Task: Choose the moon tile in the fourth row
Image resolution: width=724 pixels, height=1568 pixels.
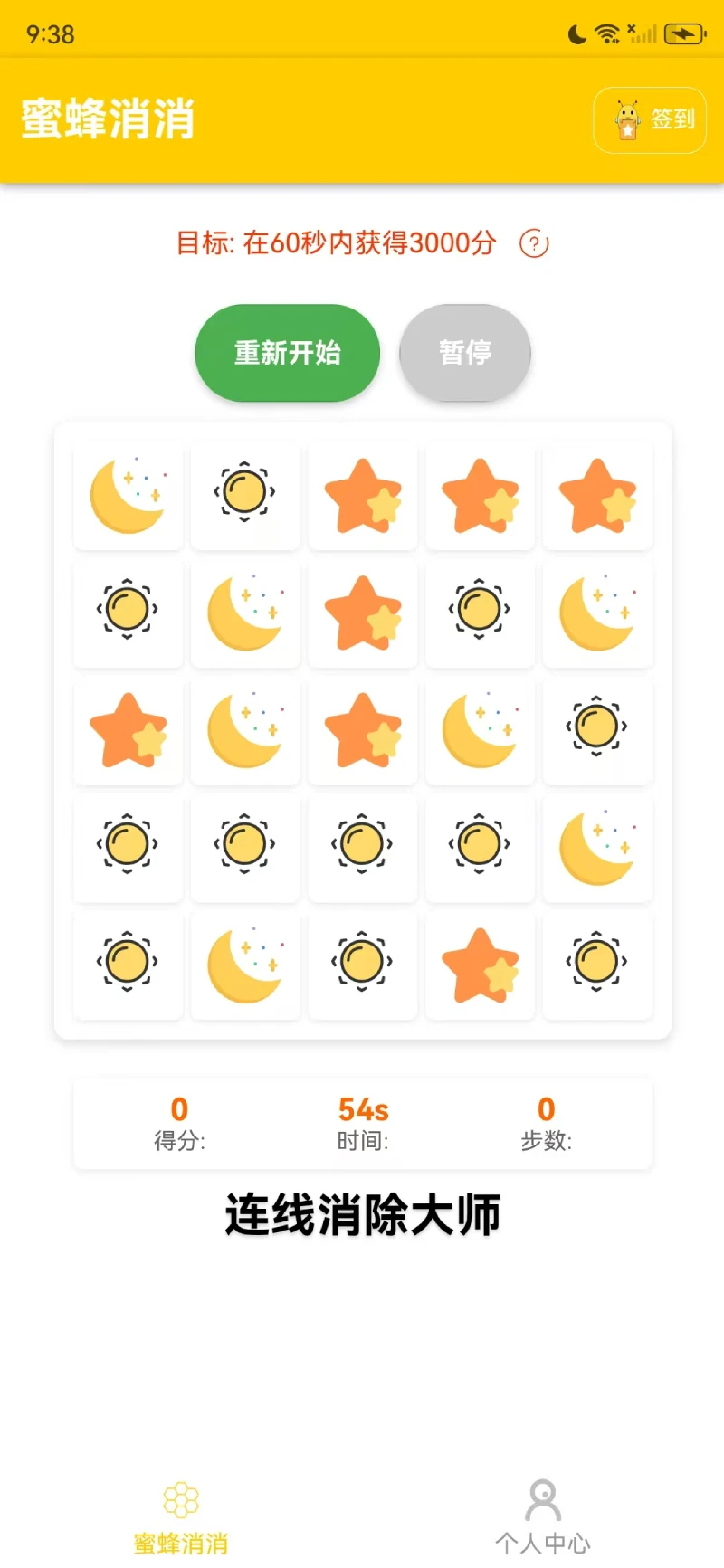Action: point(597,849)
